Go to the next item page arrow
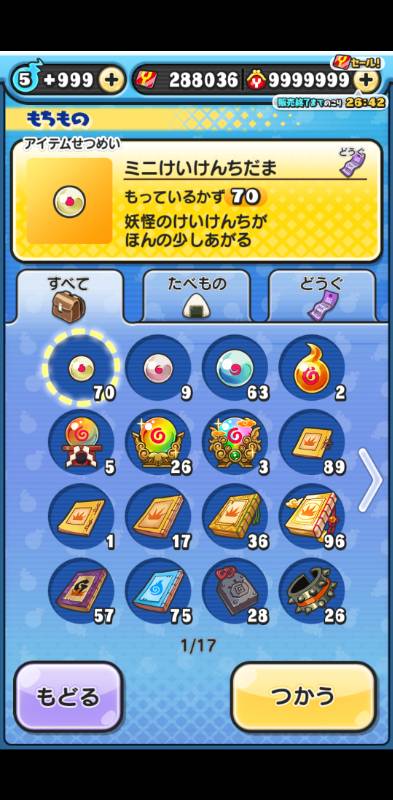 click(371, 480)
